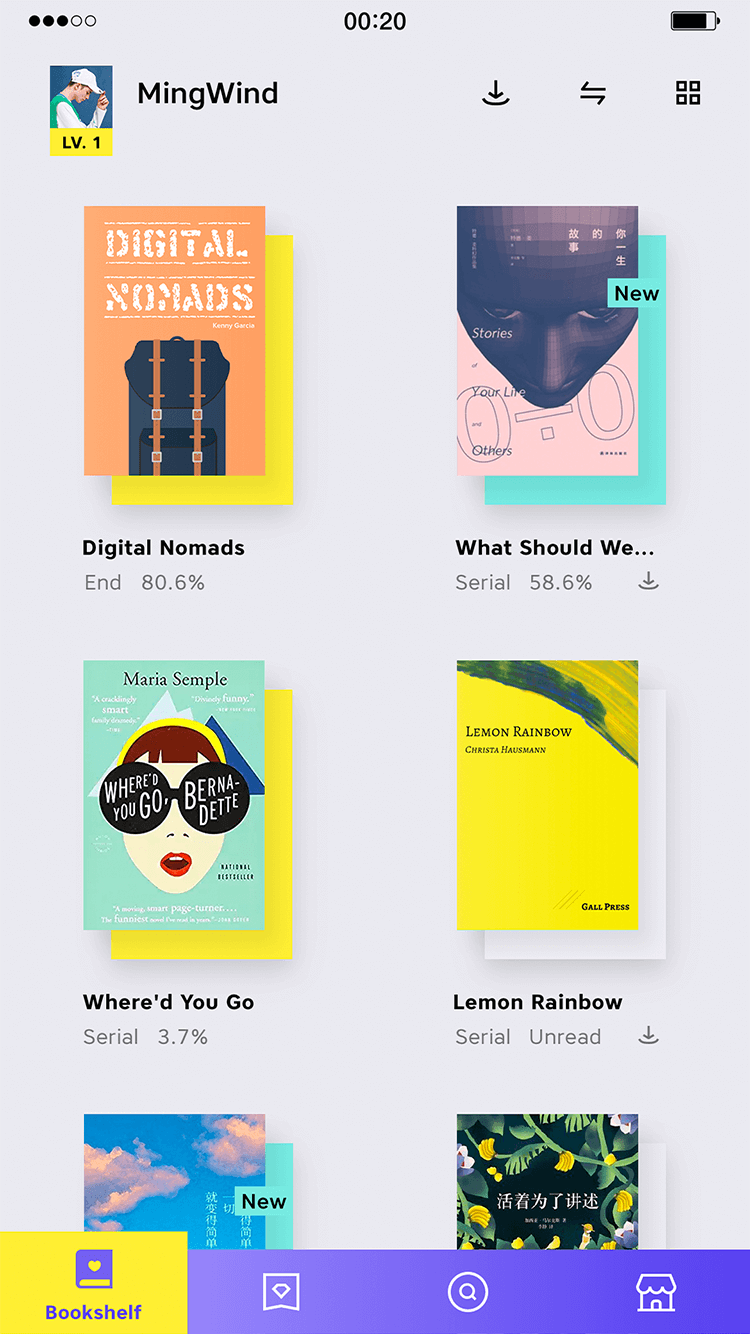Go to the search tab
The width and height of the screenshot is (750, 1334).
click(x=468, y=1292)
